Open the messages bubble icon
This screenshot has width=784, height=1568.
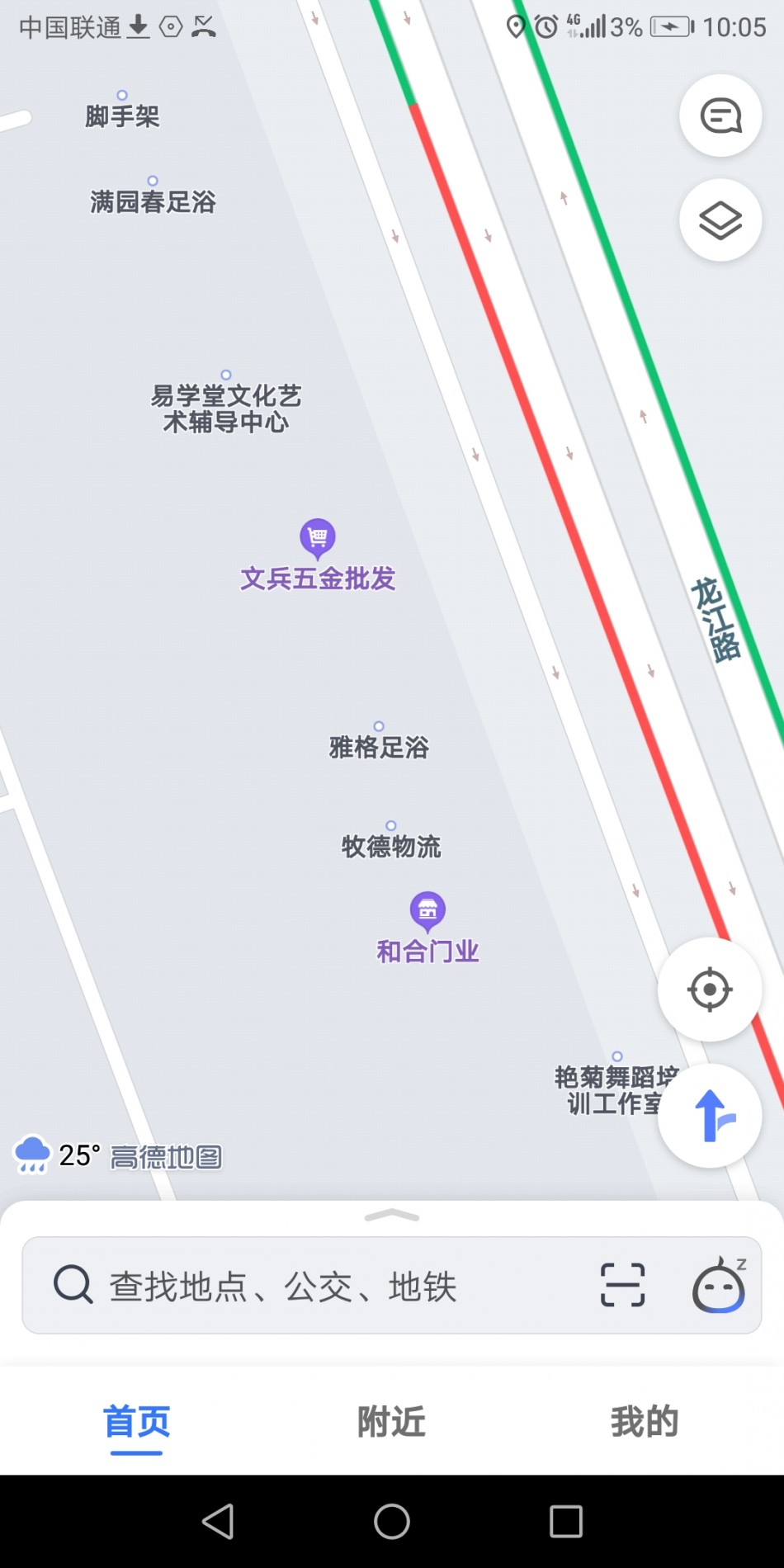point(720,116)
